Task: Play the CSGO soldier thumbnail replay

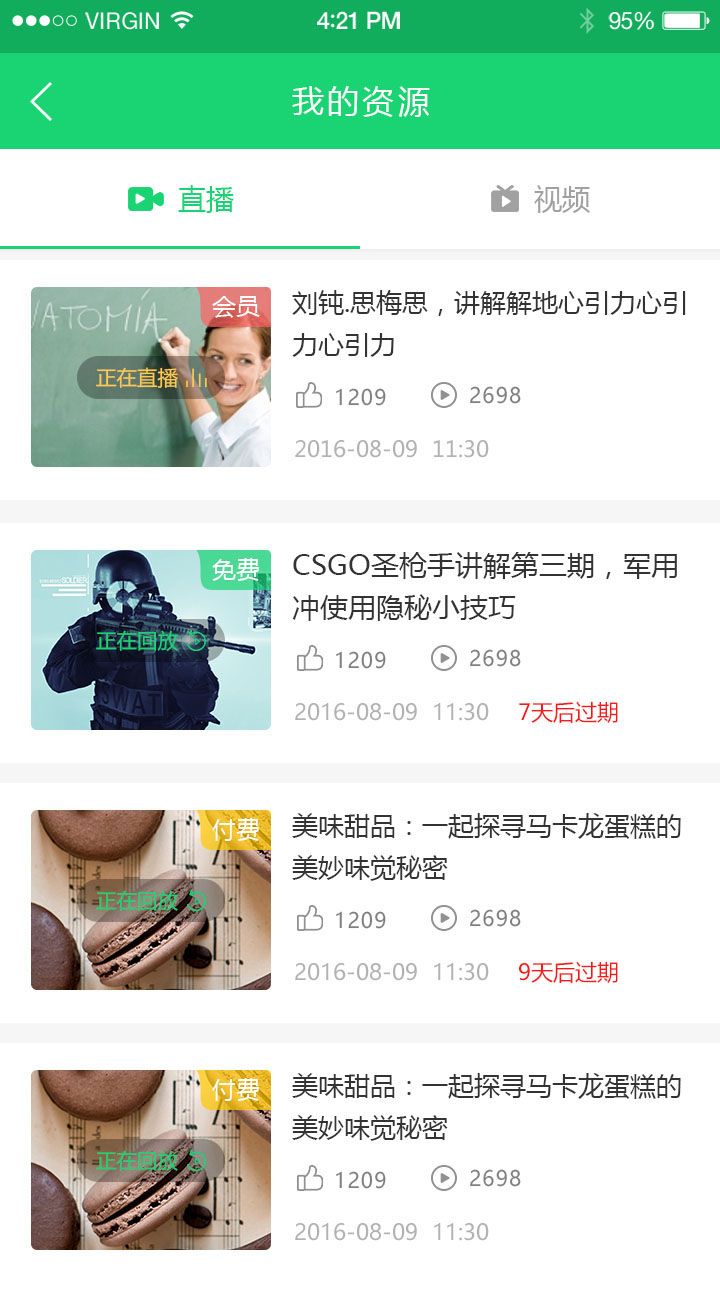Action: [x=150, y=640]
